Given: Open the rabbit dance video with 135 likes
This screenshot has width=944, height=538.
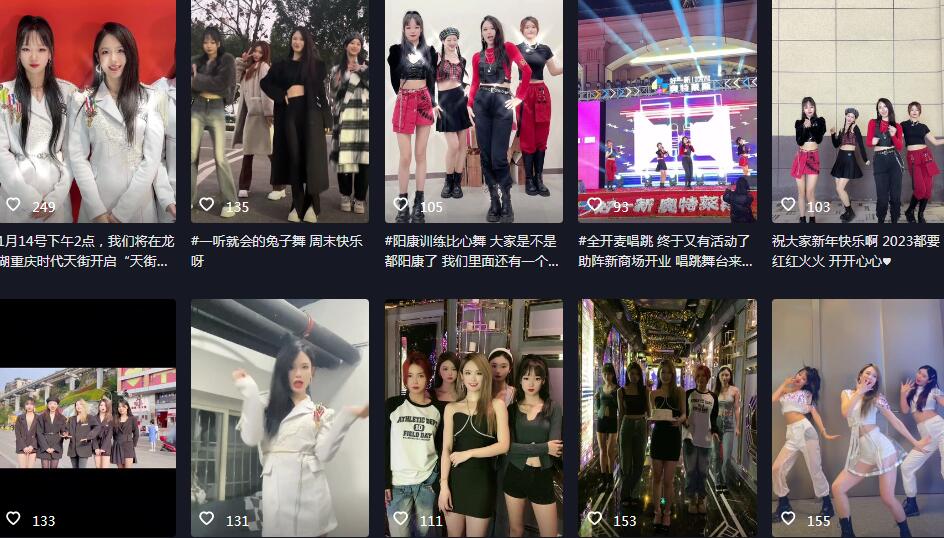Looking at the screenshot, I should pos(279,110).
